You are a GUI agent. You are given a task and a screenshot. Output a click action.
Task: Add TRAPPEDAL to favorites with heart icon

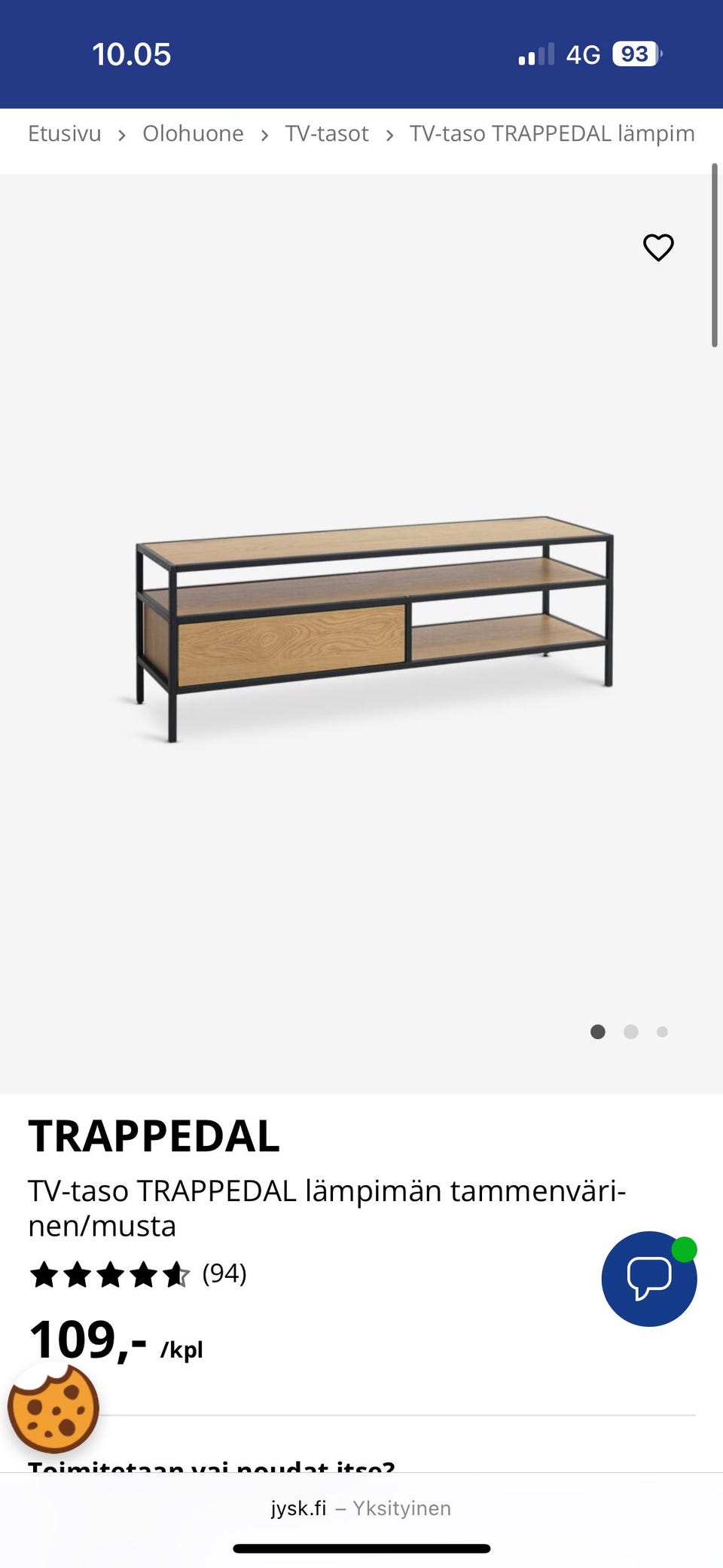658,247
